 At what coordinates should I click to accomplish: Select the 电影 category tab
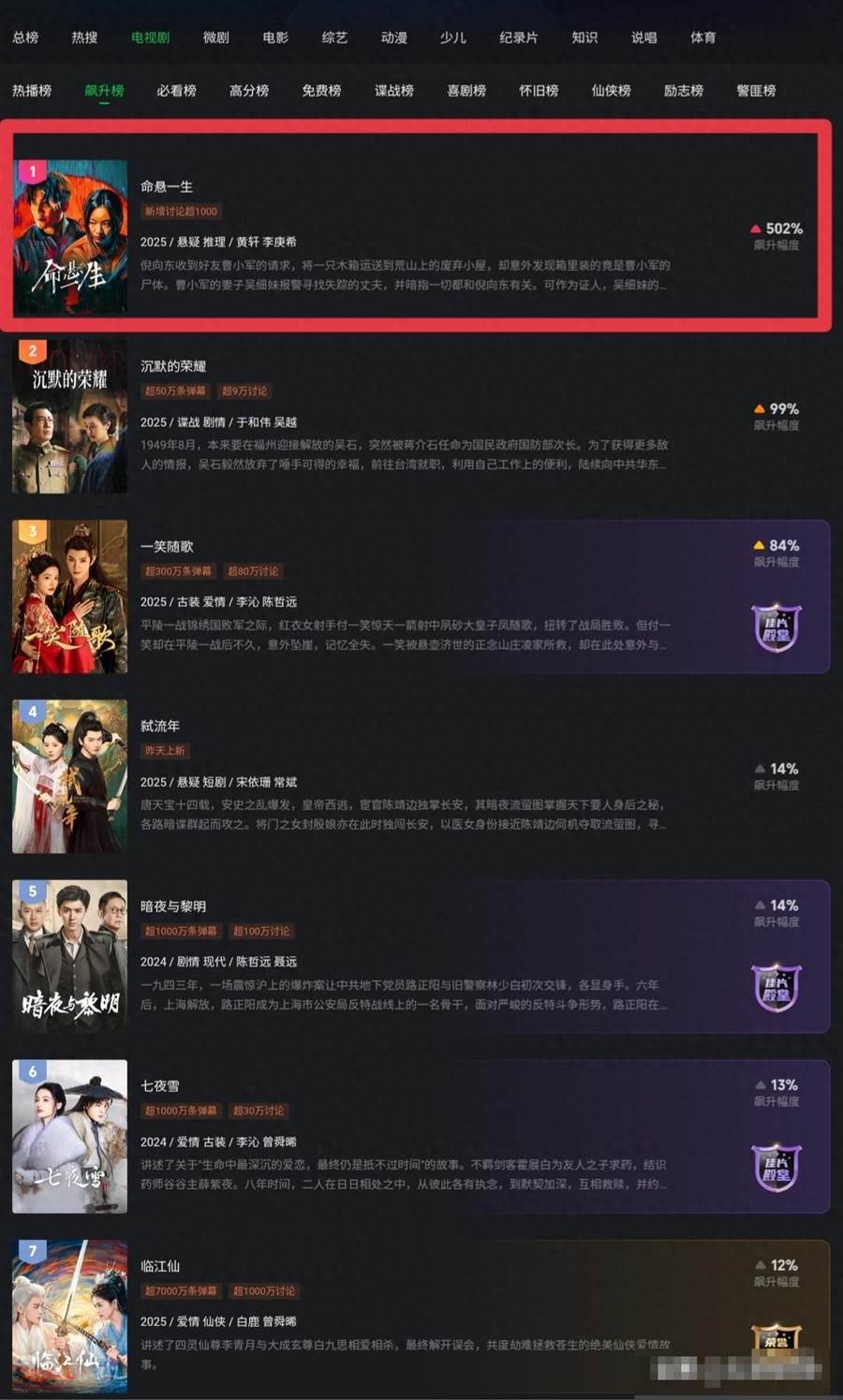(275, 37)
